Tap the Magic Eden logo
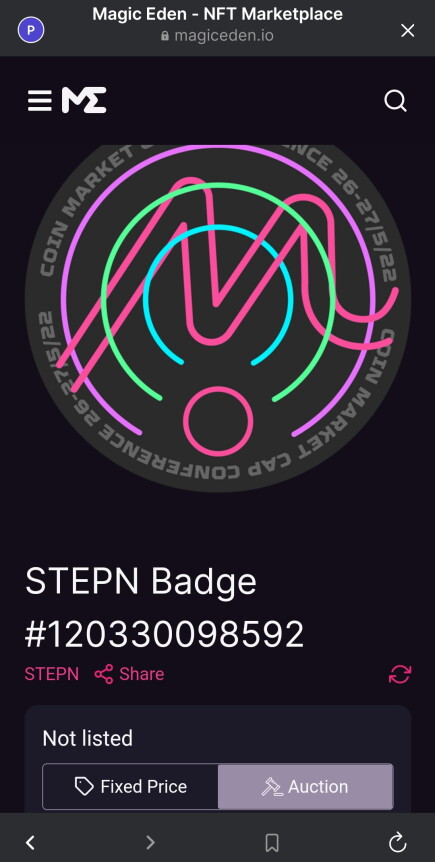 [x=84, y=101]
